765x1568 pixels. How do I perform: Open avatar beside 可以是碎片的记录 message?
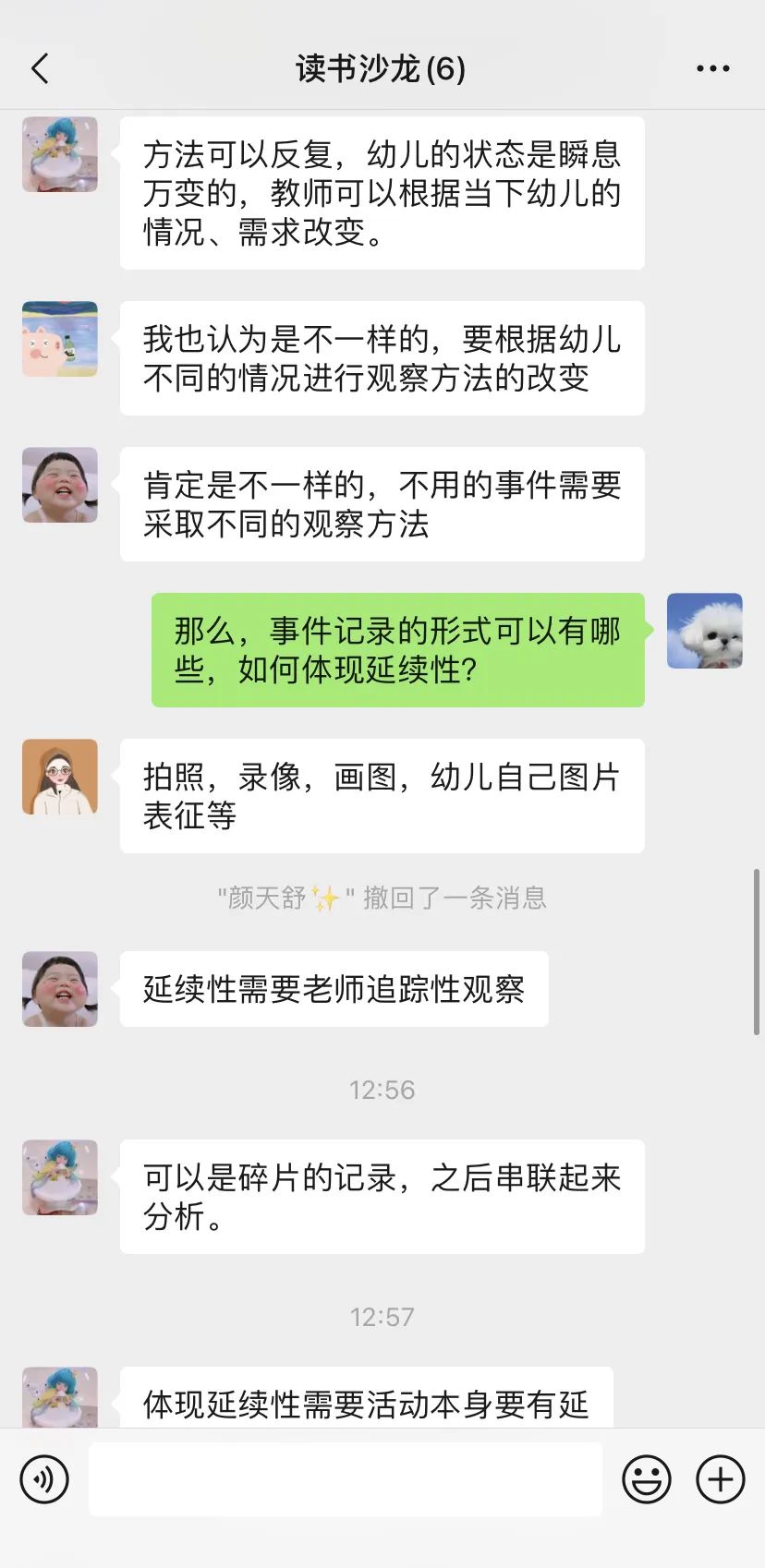(60, 1177)
